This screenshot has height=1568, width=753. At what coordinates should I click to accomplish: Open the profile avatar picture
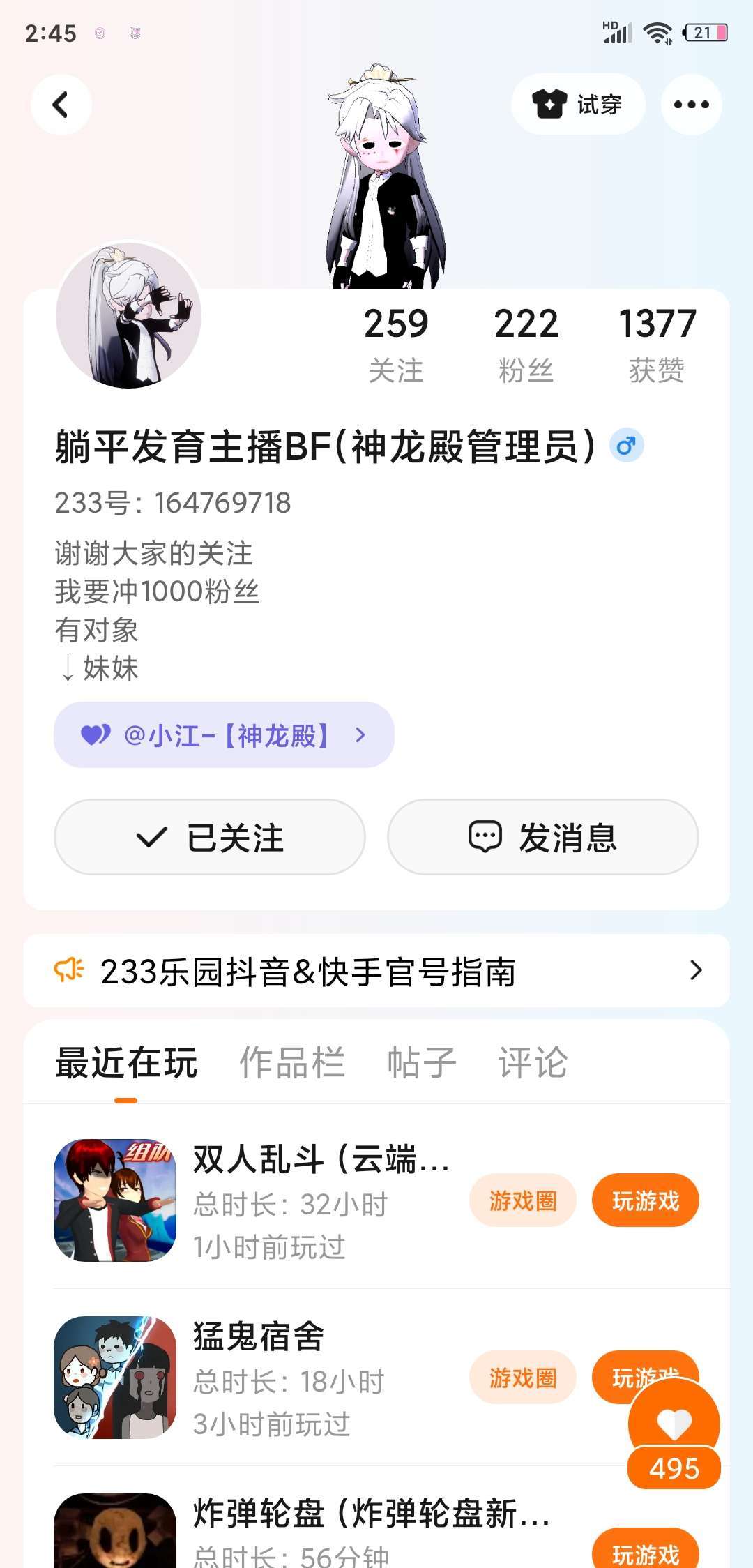129,315
